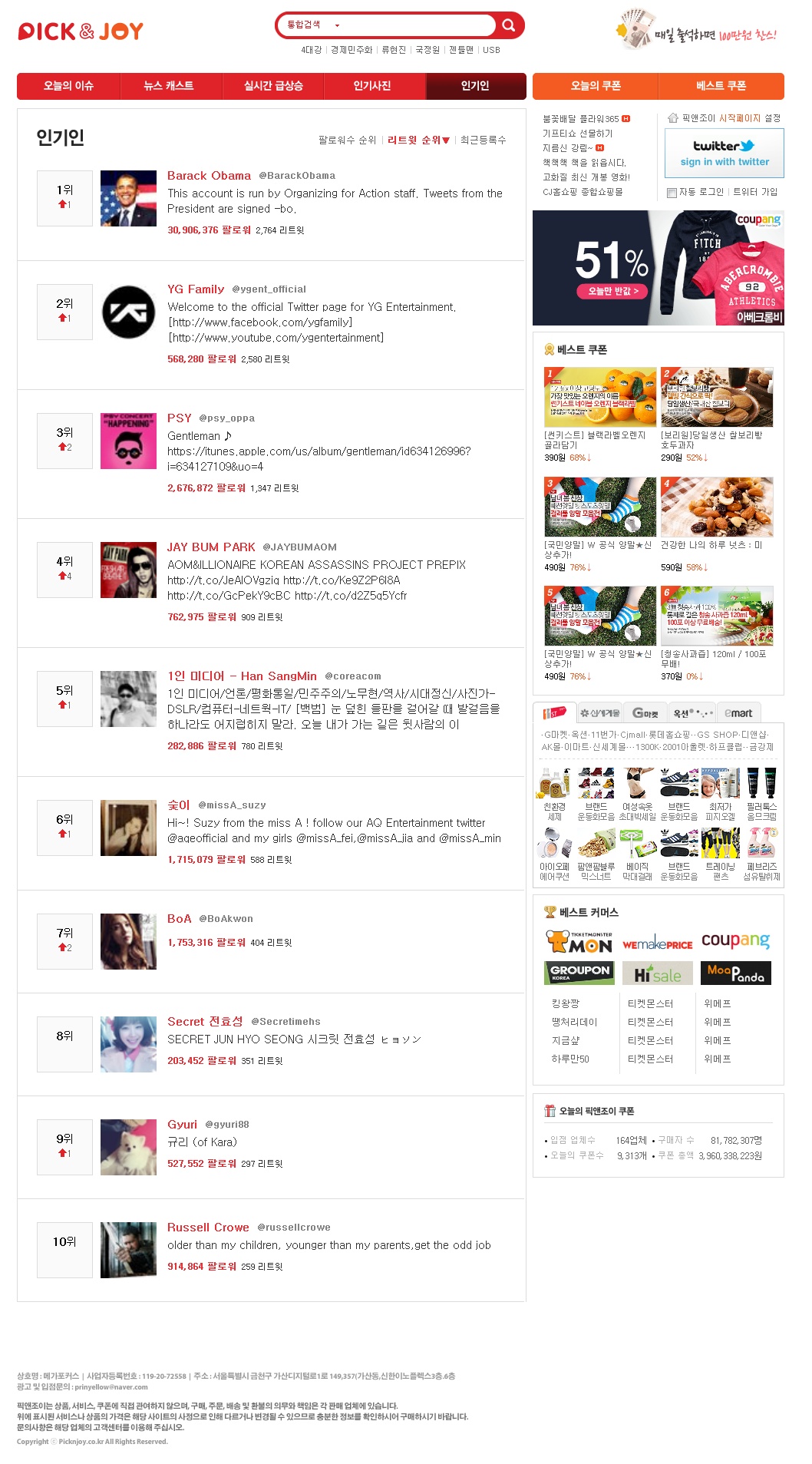Switch to the 뉴스 캐스트 tab
Viewport: 812px width, 1464px height.
coord(169,86)
